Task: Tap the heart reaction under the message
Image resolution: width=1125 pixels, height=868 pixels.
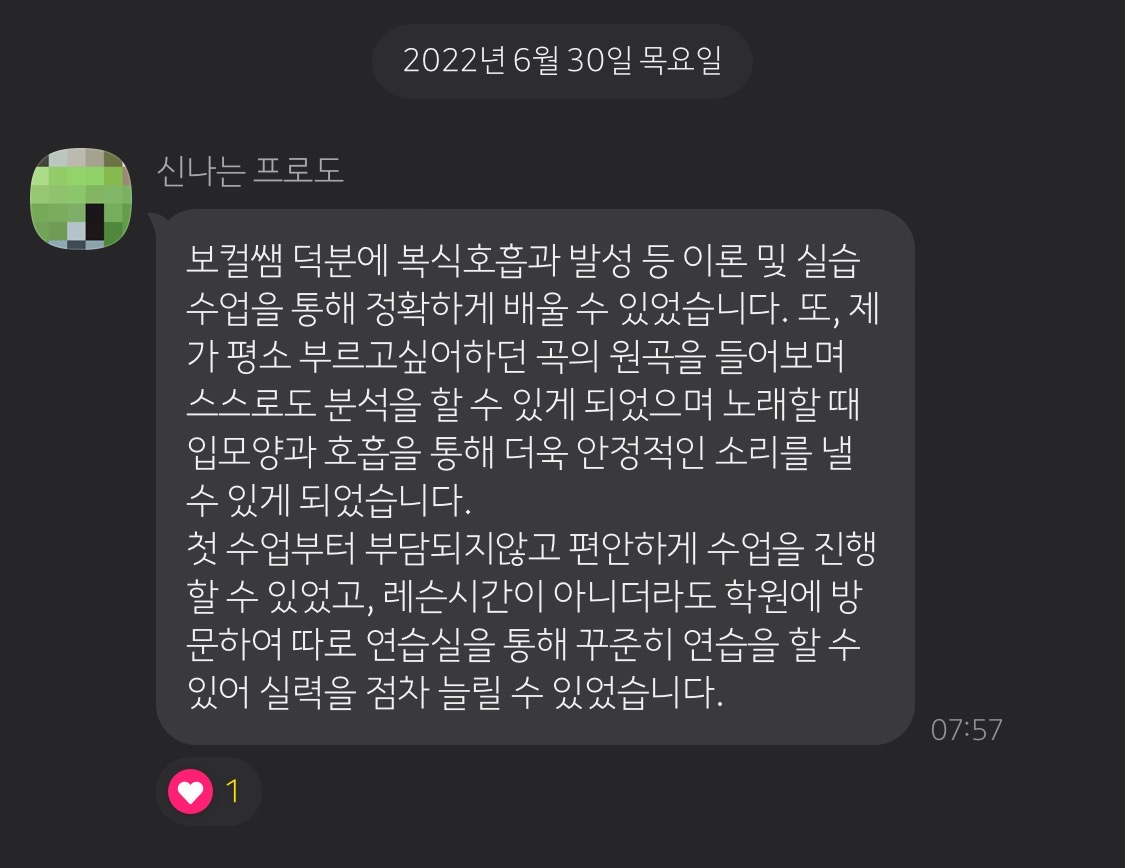Action: (x=191, y=792)
